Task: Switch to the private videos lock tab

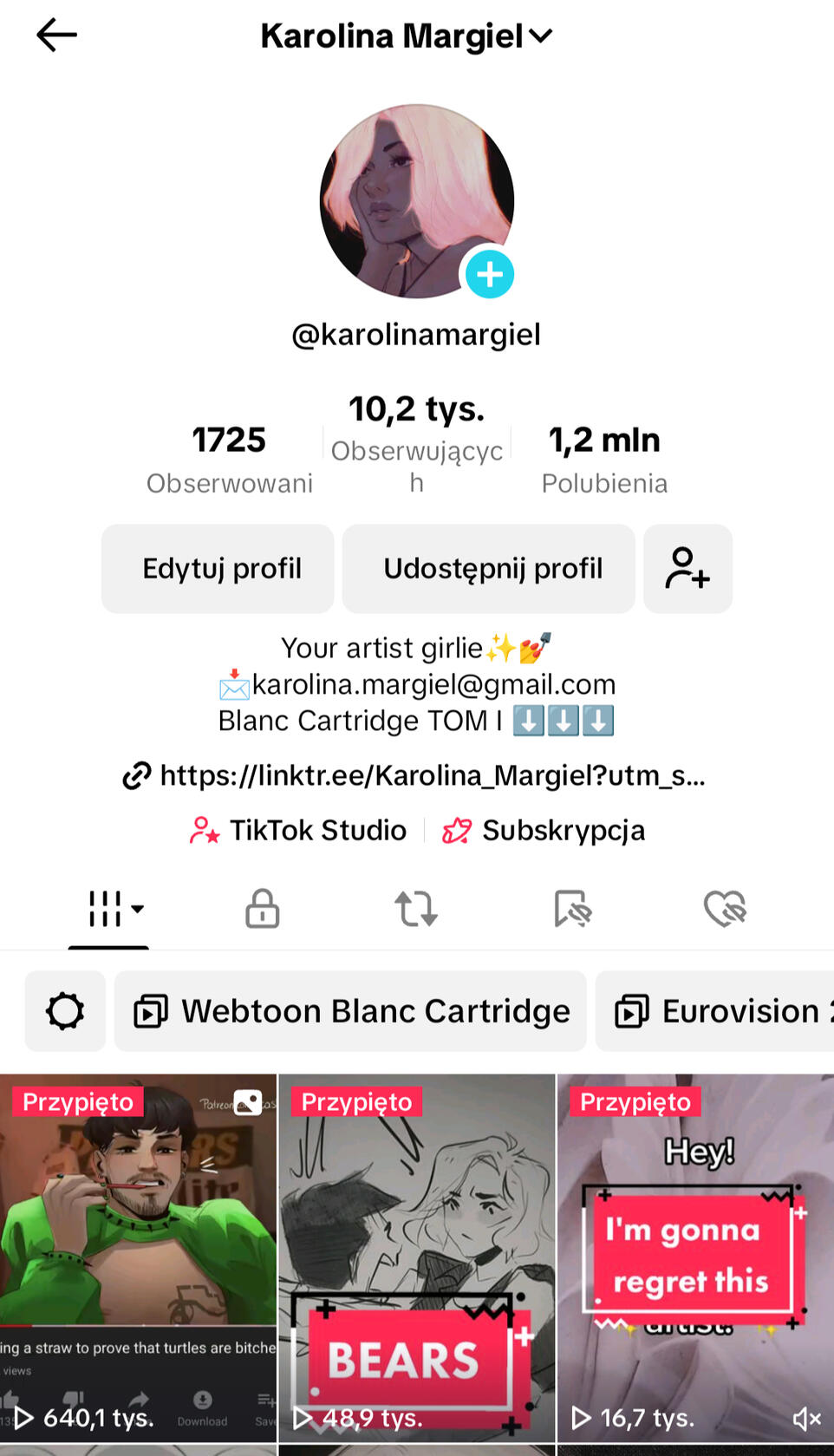Action: [262, 909]
